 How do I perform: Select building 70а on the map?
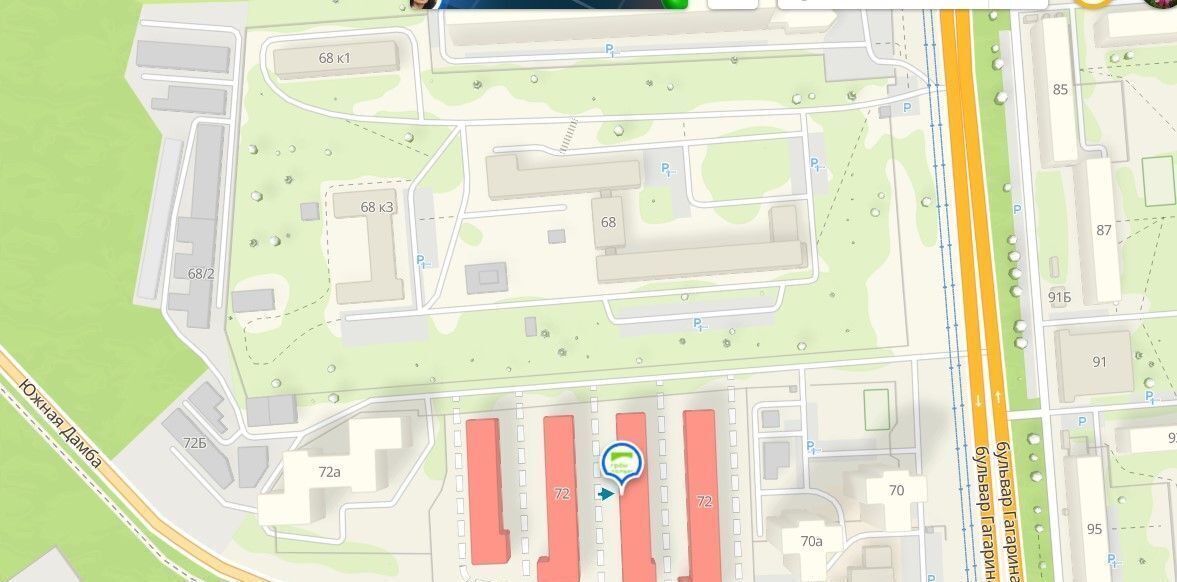[x=811, y=541]
